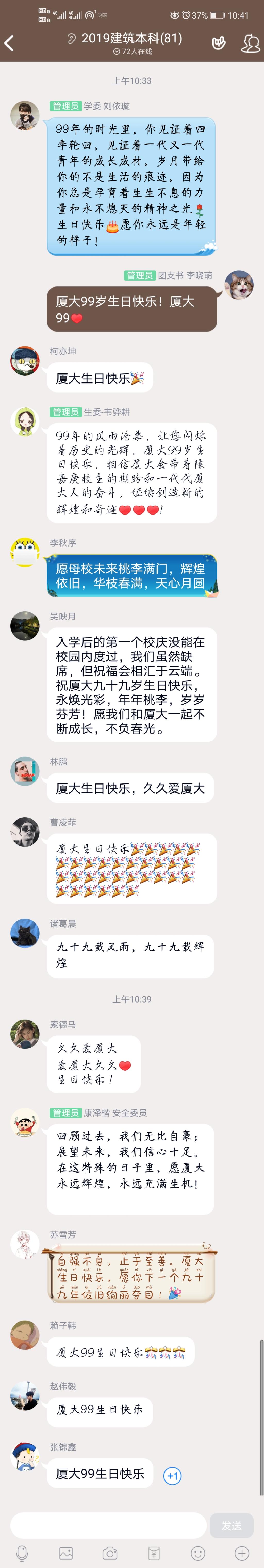Image resolution: width=264 pixels, height=1568 pixels.
Task: Open 苏雪芳's avatar profile
Action: pos(25,1244)
